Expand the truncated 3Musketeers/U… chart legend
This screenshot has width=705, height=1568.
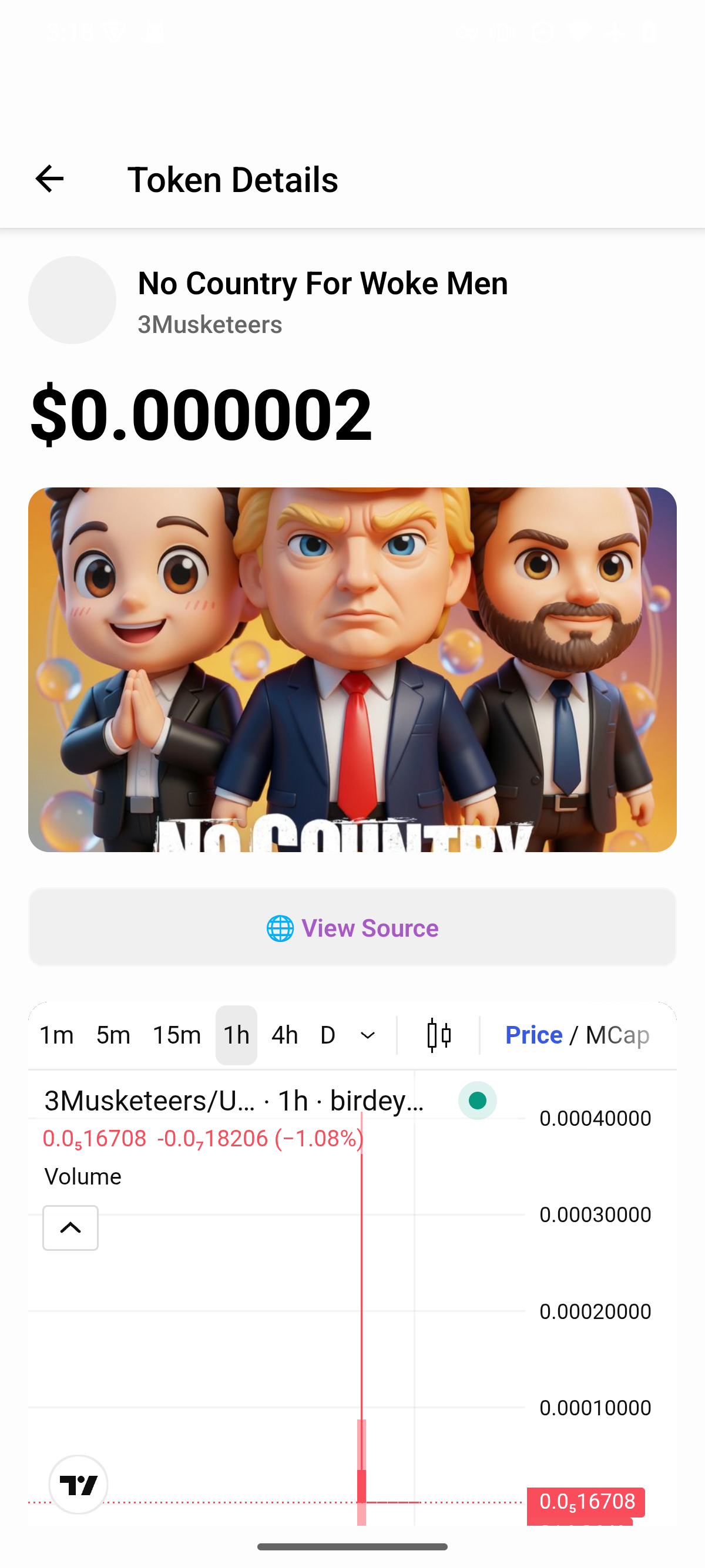(234, 1101)
